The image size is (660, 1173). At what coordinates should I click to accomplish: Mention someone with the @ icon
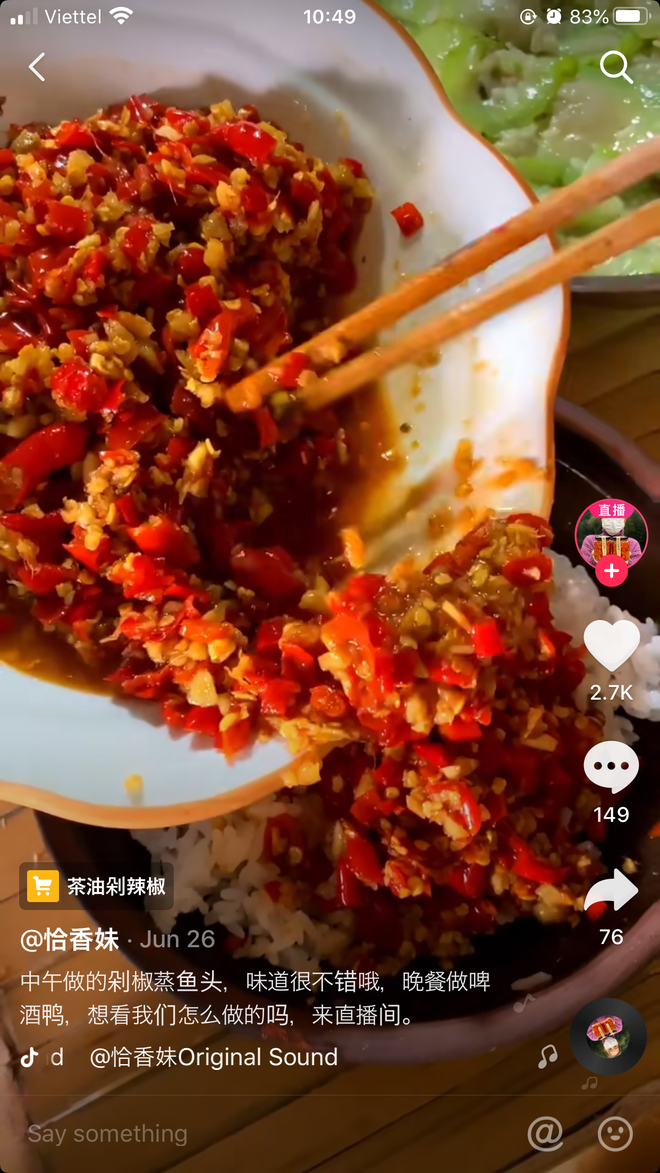(x=545, y=1133)
